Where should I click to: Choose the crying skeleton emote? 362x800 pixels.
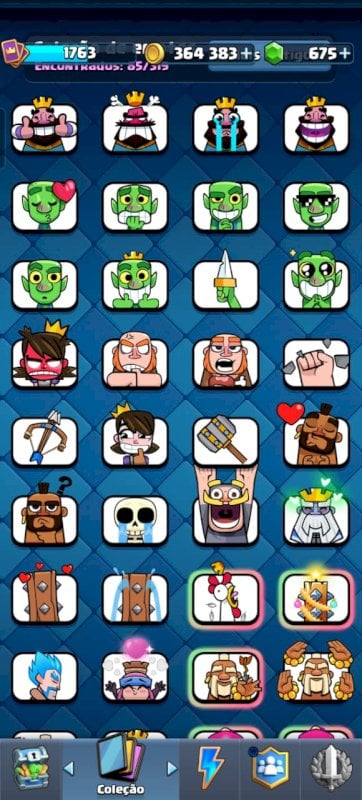[135, 519]
